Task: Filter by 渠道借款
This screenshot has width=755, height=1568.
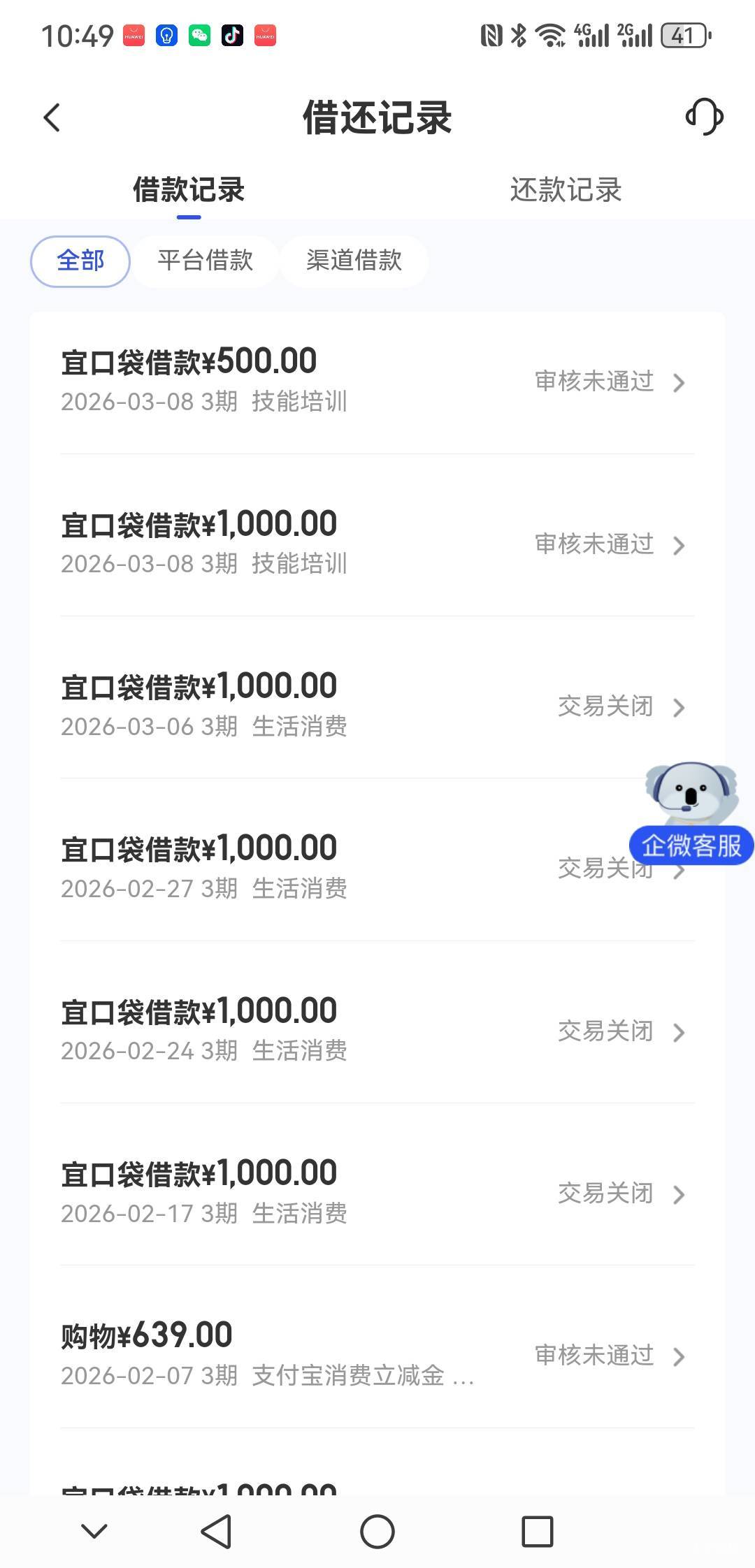Action: click(x=354, y=261)
